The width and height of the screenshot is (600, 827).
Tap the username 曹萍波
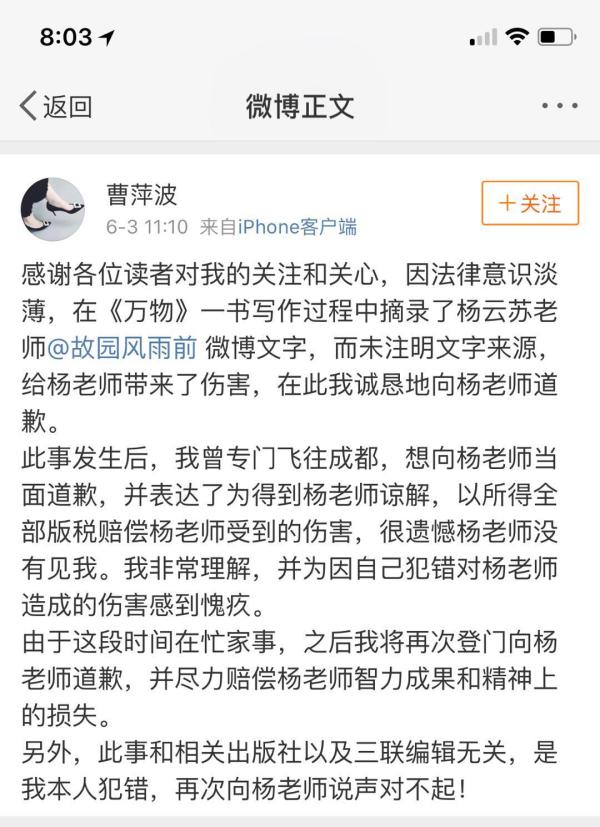(141, 193)
